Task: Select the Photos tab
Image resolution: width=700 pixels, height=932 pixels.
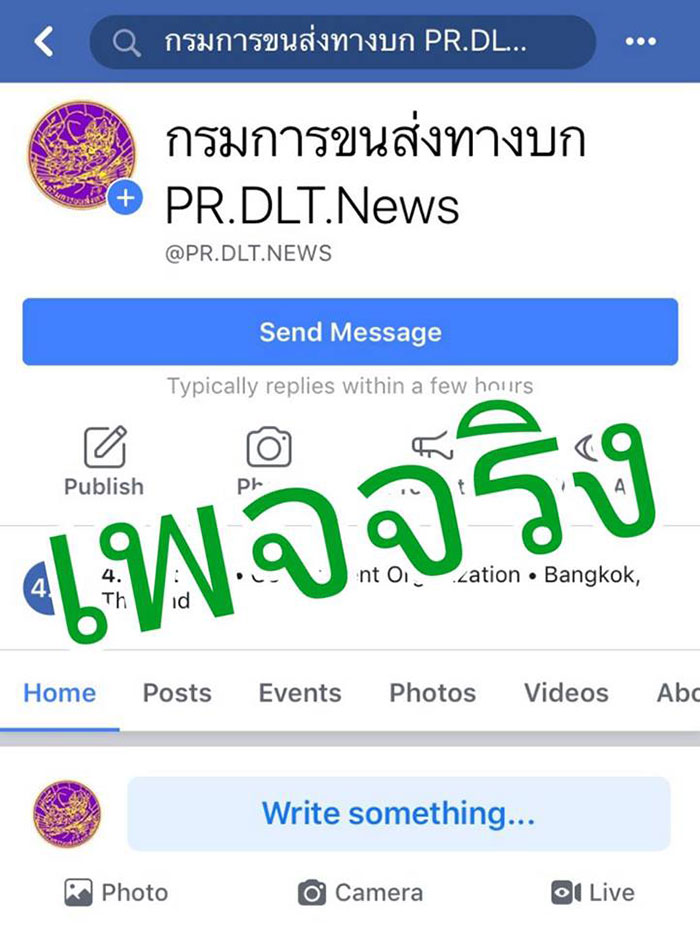Action: (434, 693)
